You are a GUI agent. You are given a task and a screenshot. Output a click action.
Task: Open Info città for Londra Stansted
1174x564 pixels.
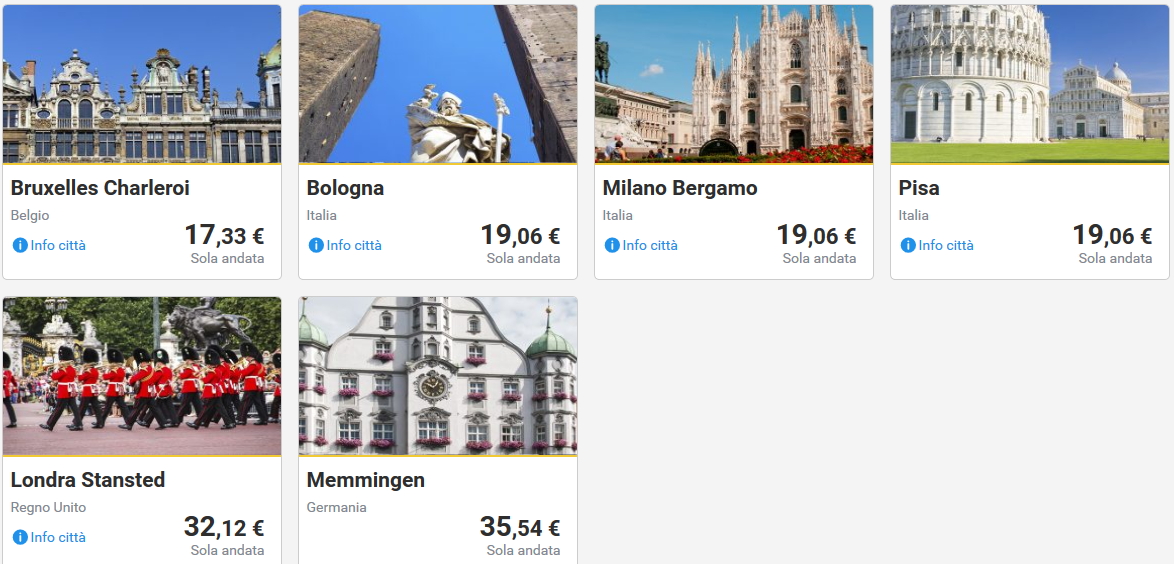pyautogui.click(x=50, y=537)
